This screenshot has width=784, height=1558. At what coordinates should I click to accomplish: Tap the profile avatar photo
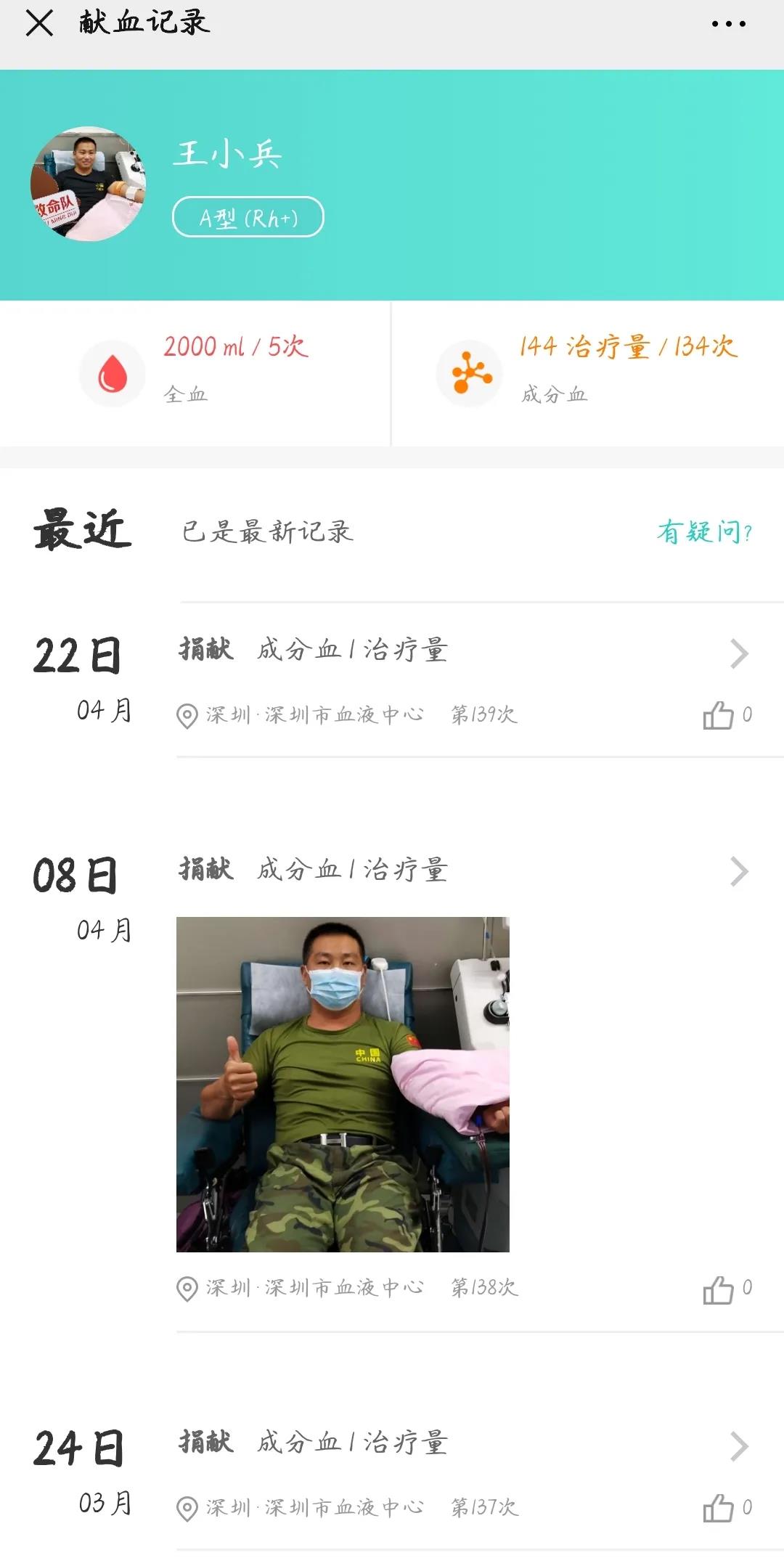pyautogui.click(x=88, y=184)
